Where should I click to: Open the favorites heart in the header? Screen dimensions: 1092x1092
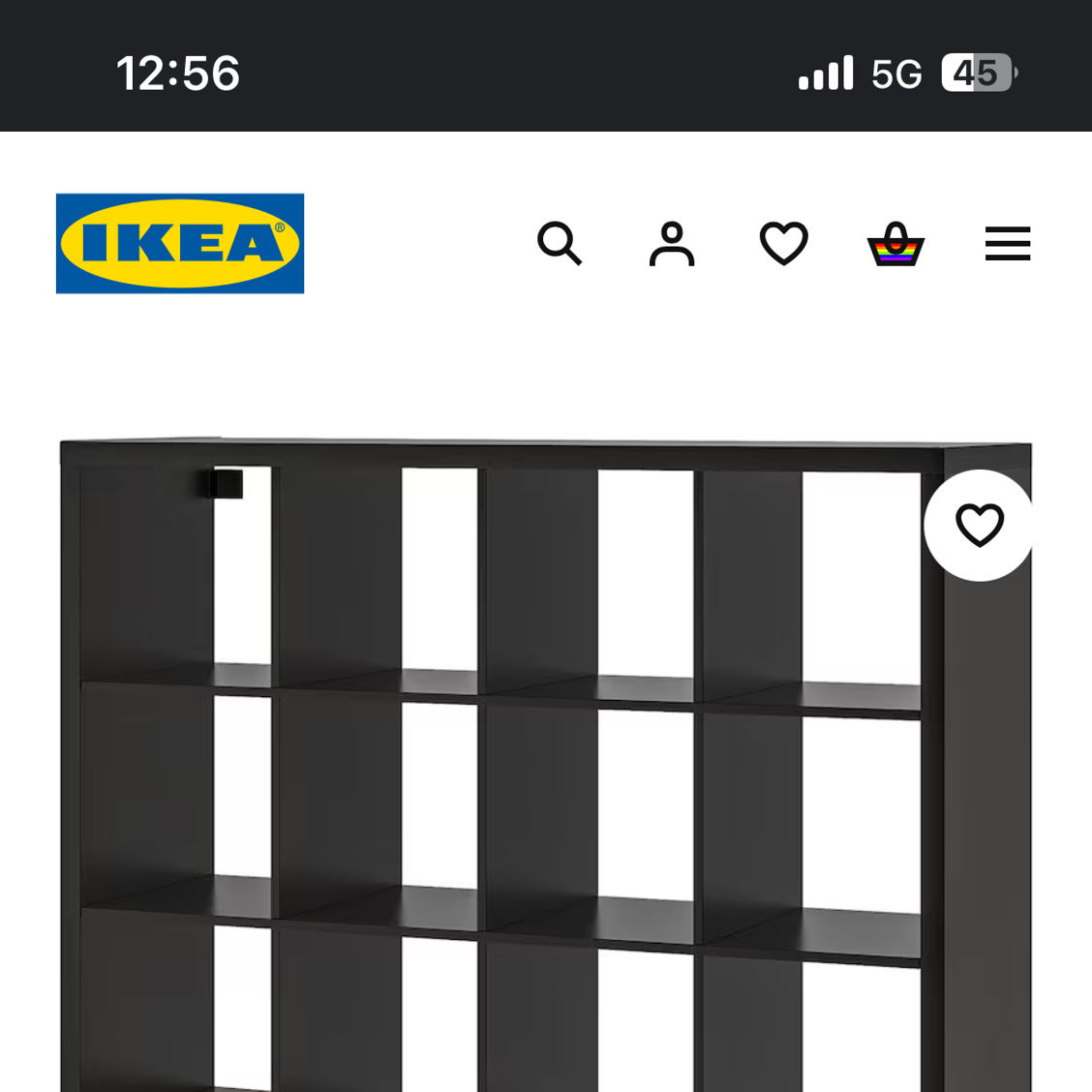(783, 243)
